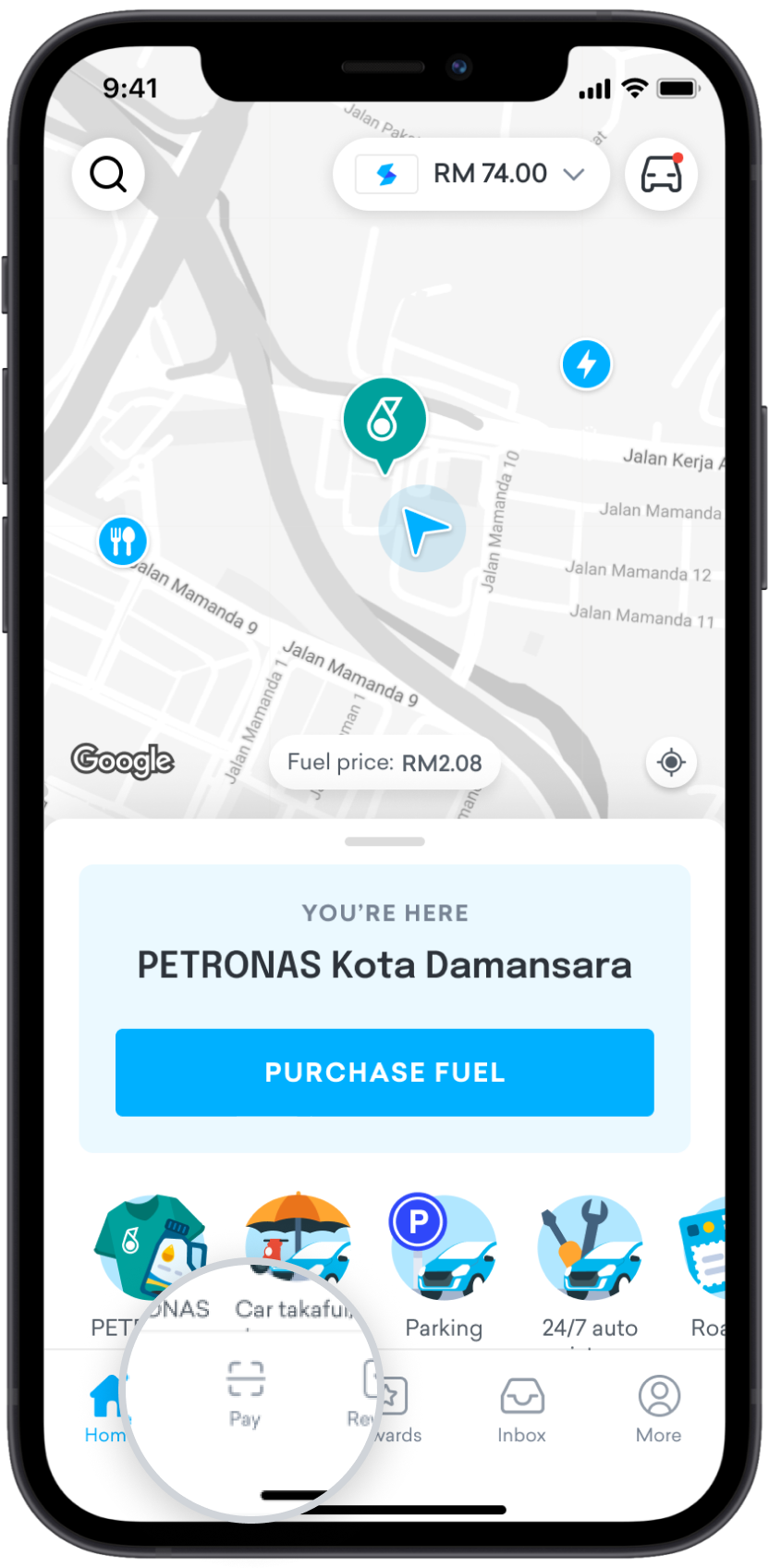
Task: Tap the PURCHASE FUEL button
Action: point(384,1072)
